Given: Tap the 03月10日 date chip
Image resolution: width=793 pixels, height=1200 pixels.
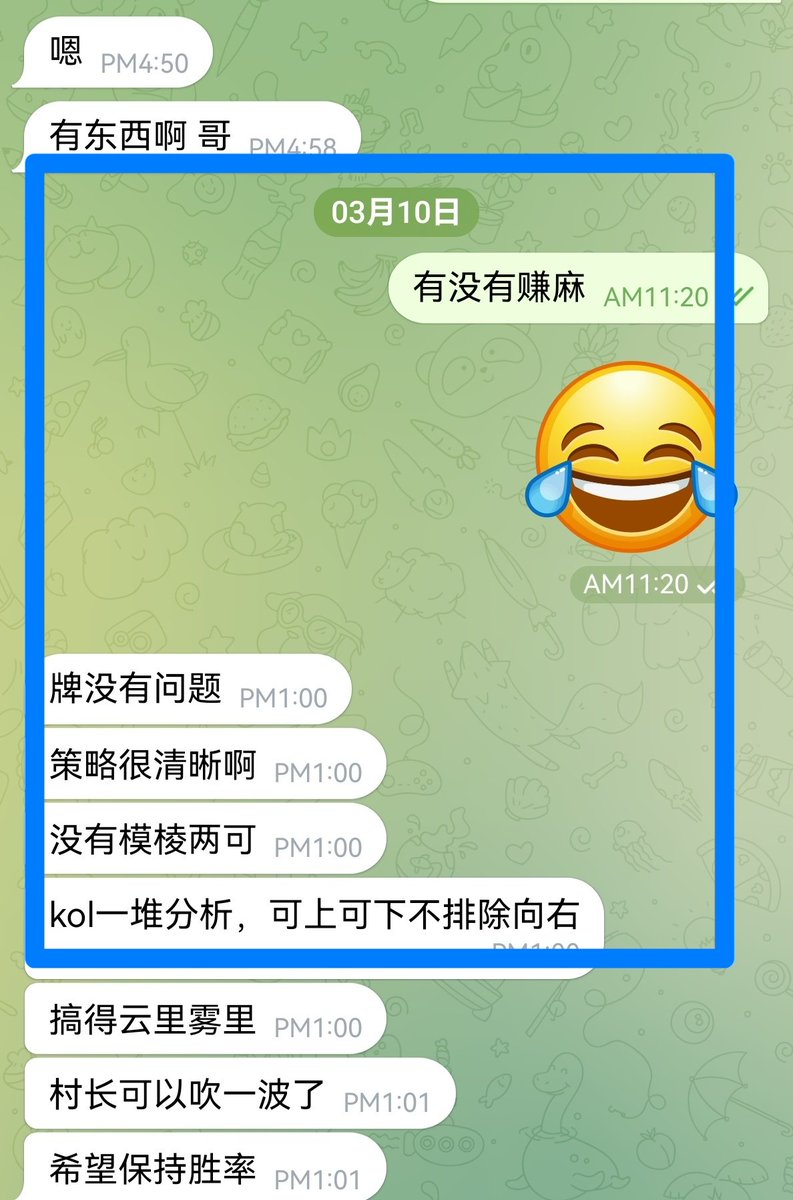Looking at the screenshot, I should (x=396, y=213).
